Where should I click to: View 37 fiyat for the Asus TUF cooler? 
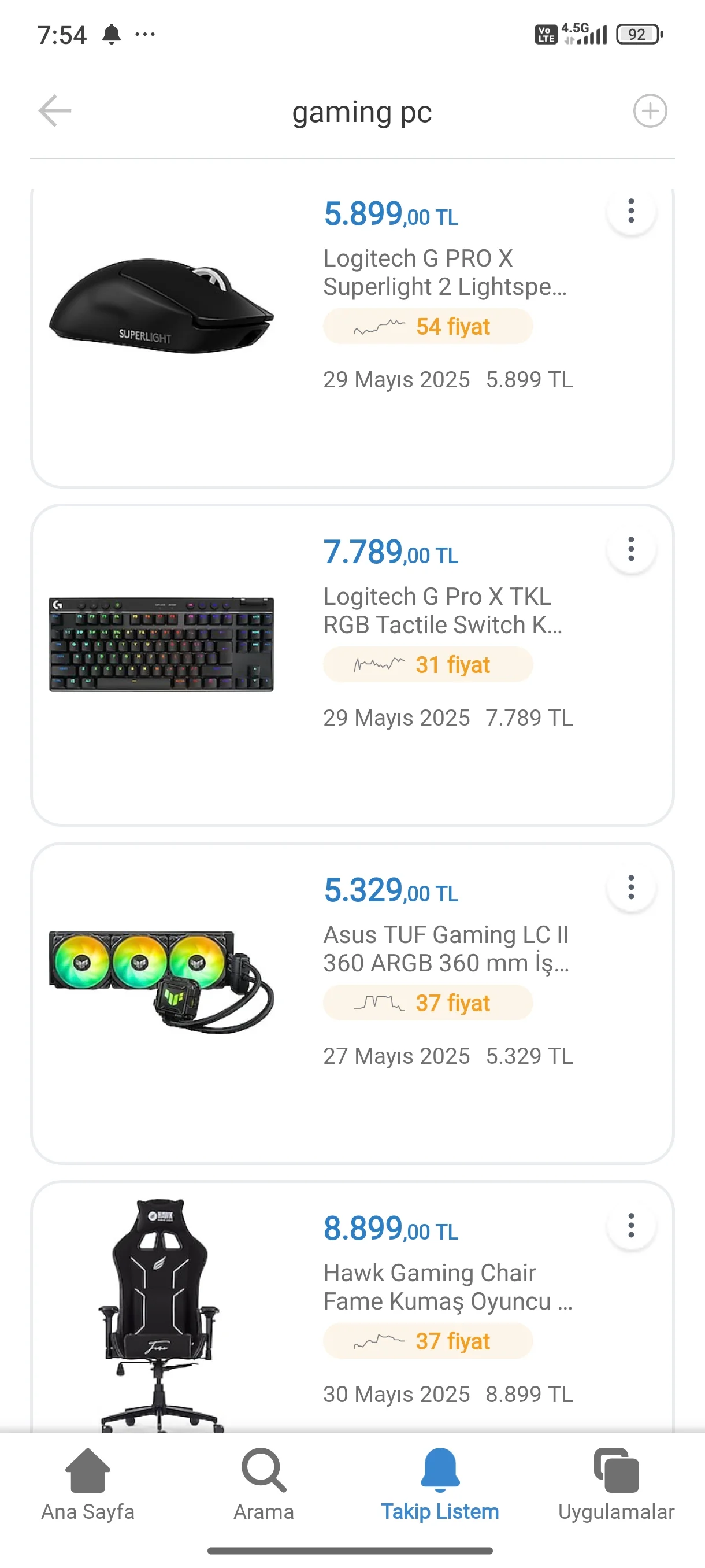click(428, 1003)
